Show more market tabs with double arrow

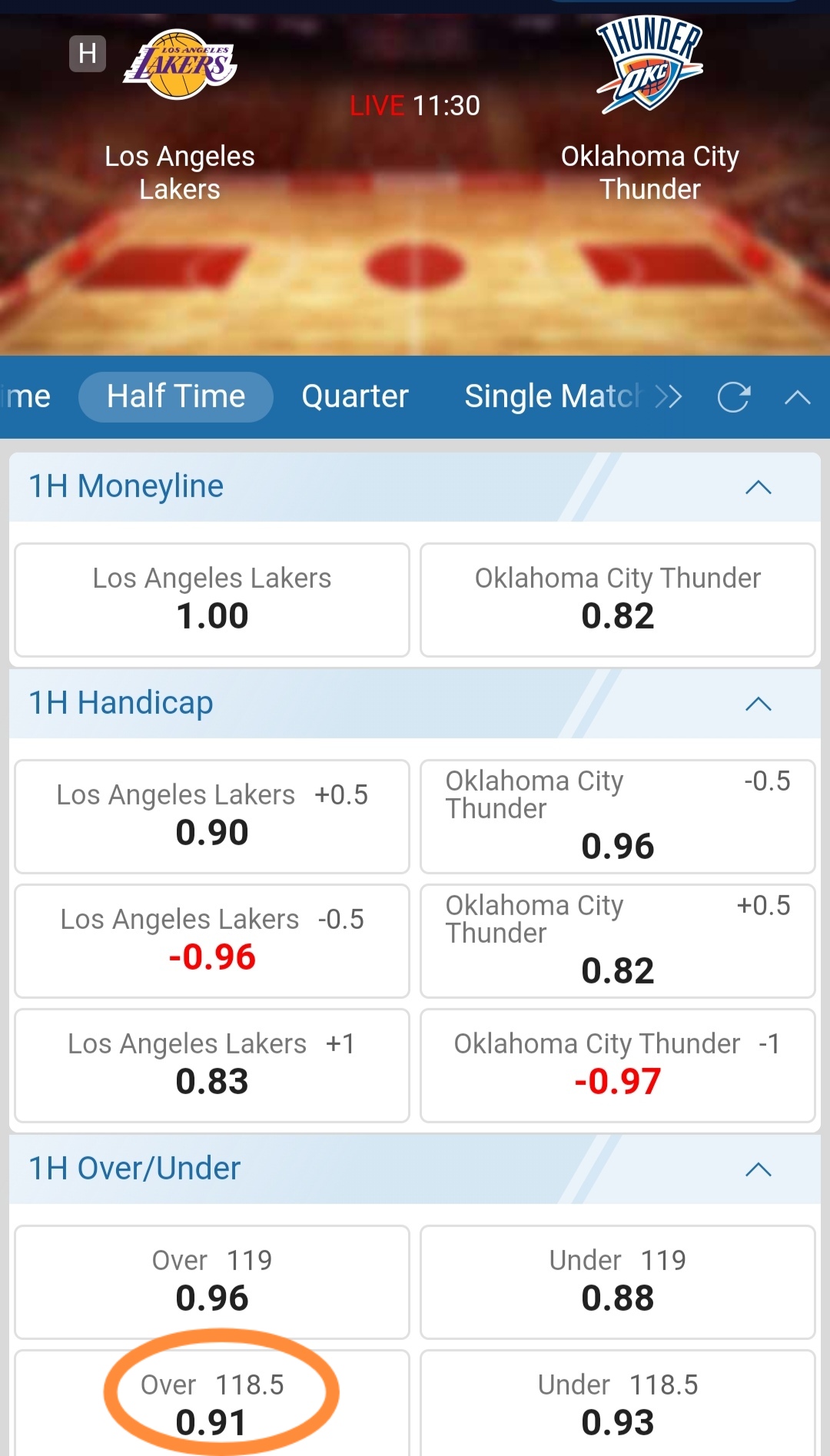coord(669,397)
